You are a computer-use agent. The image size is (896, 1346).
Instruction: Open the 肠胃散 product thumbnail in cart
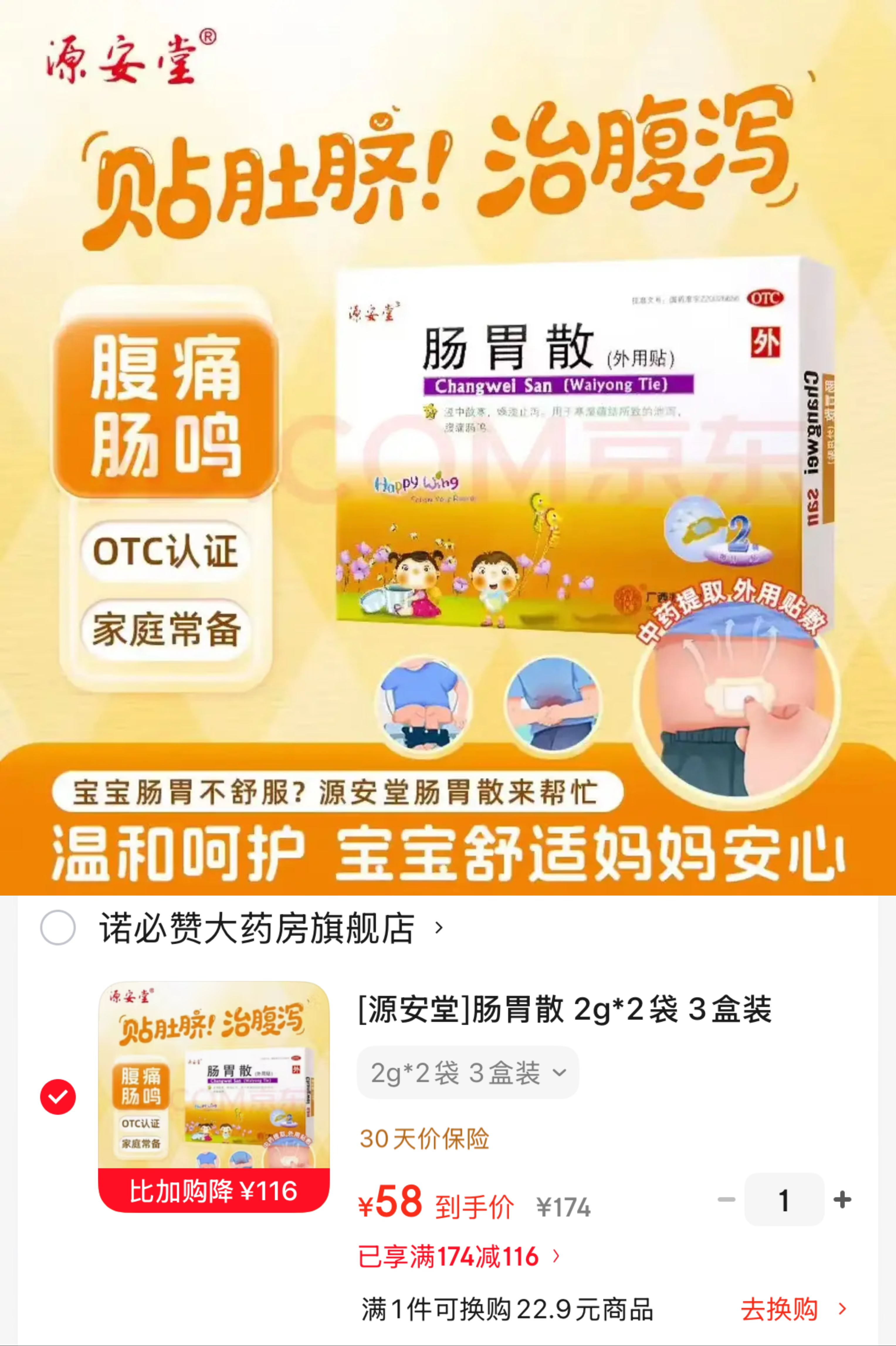(214, 1097)
